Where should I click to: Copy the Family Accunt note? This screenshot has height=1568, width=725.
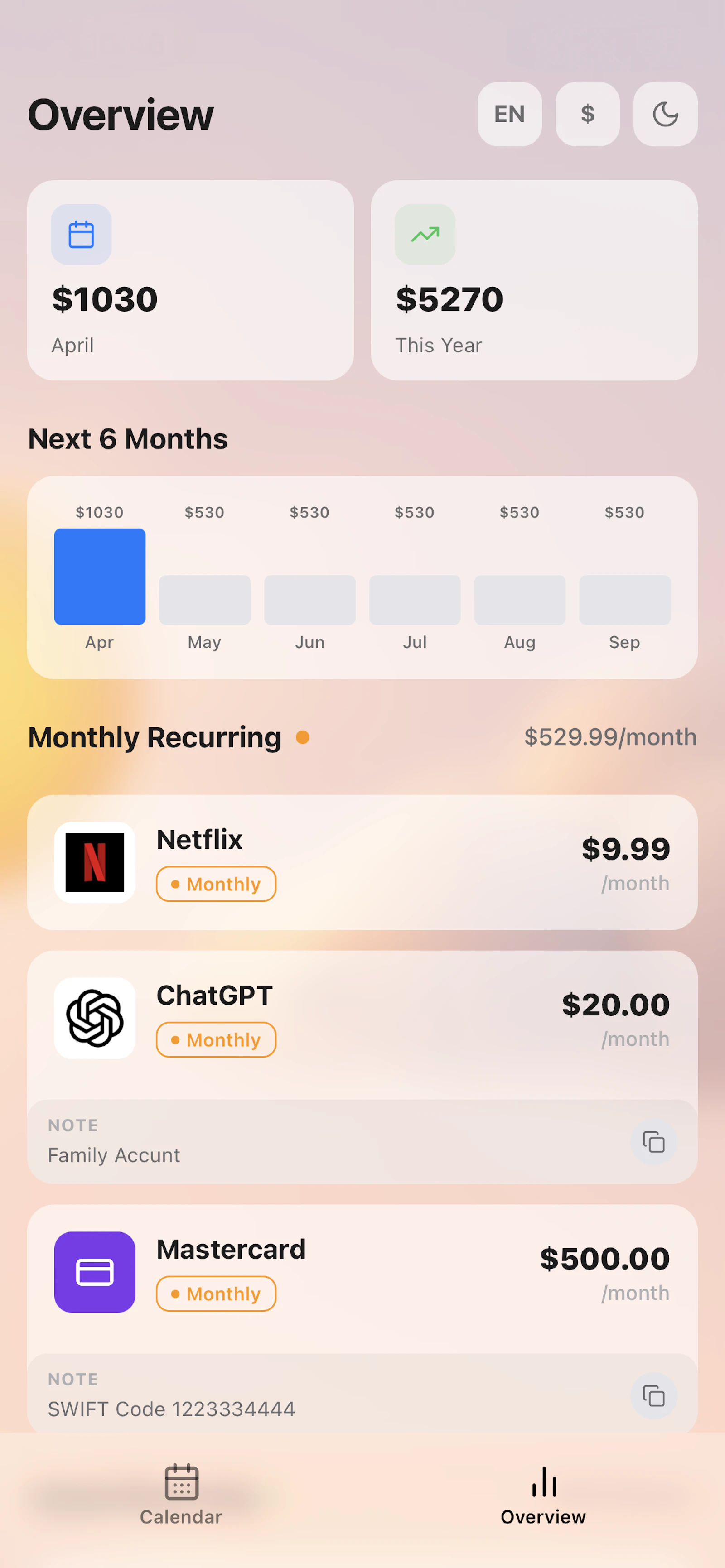654,1142
